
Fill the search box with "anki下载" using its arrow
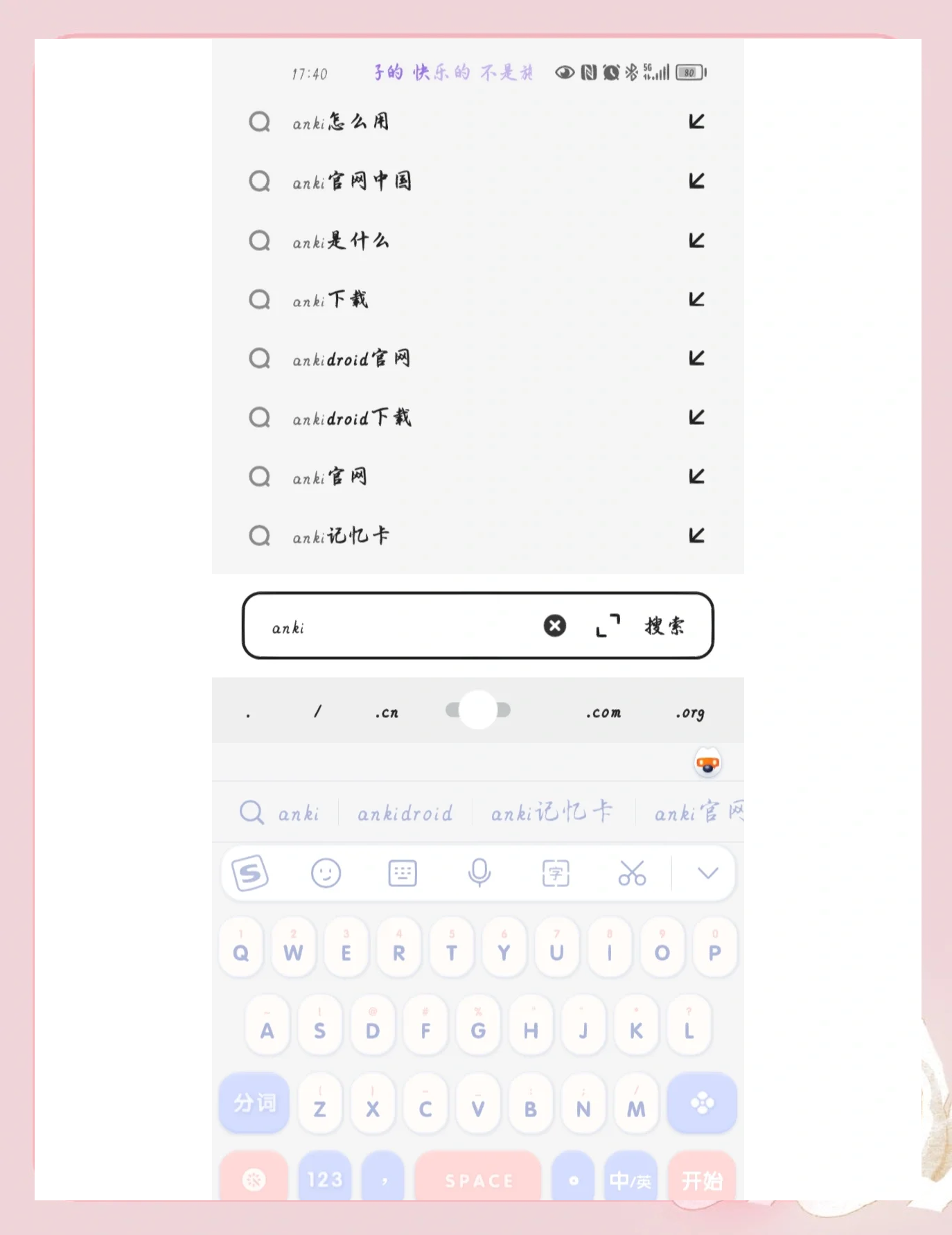pyautogui.click(x=696, y=299)
